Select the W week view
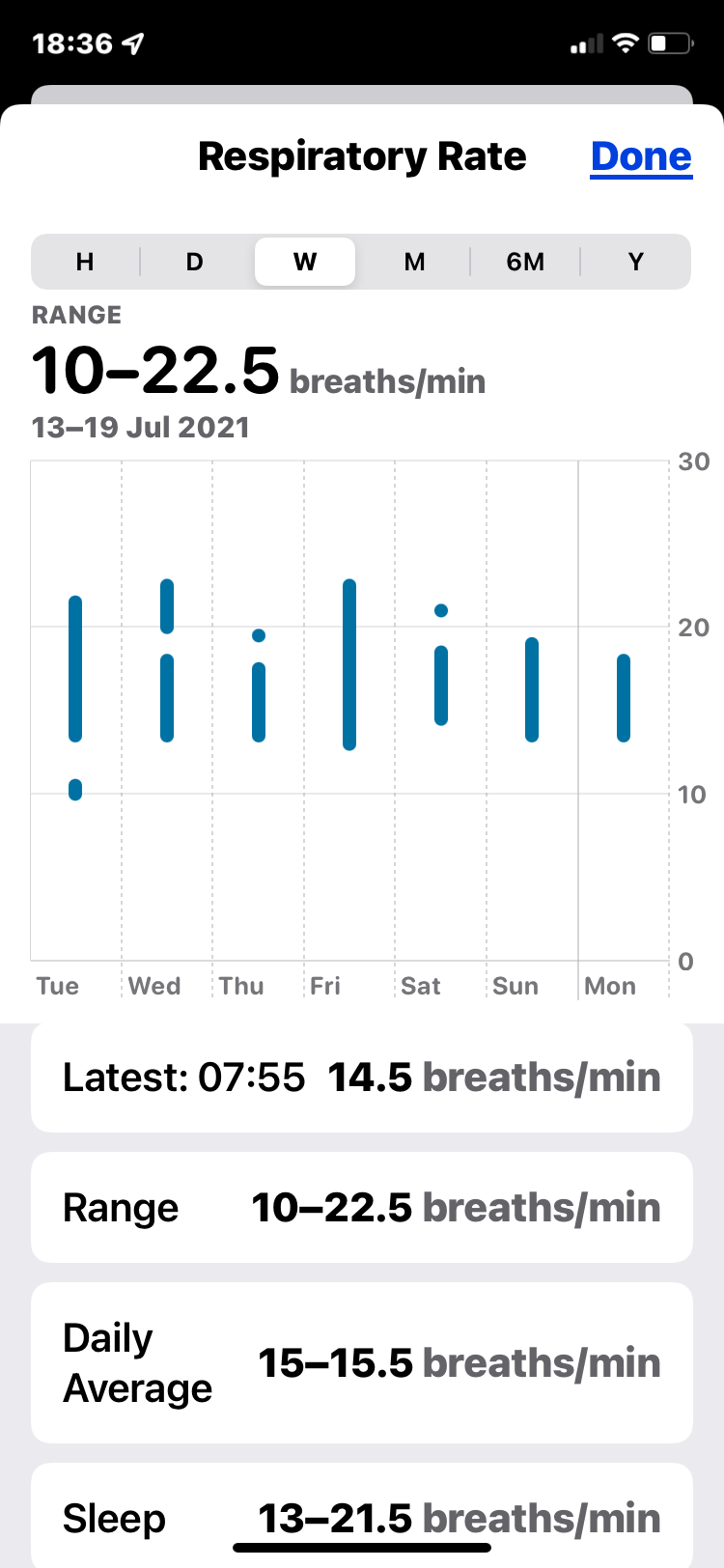Viewport: 724px width, 1568px height. (x=305, y=262)
